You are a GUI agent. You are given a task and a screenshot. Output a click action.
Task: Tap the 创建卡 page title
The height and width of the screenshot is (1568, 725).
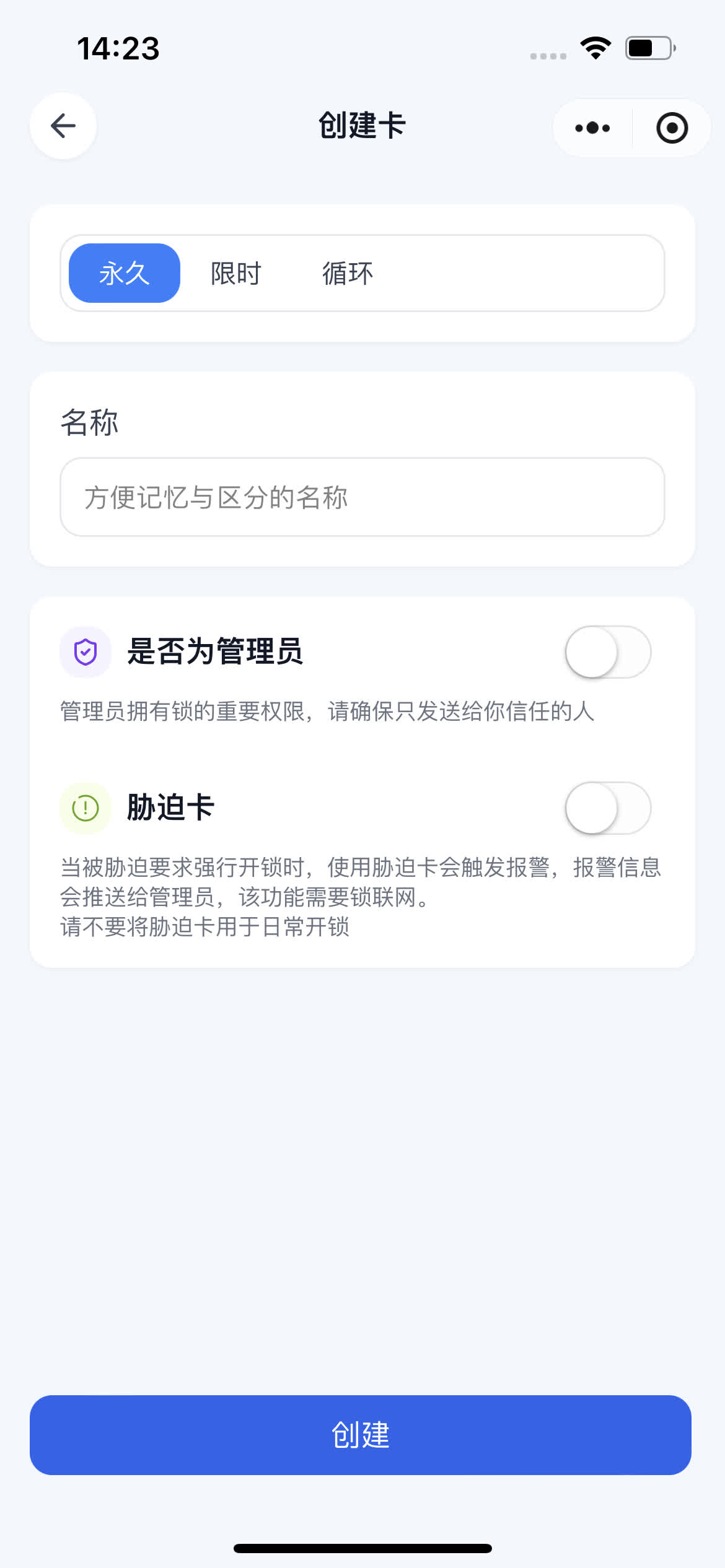[x=361, y=126]
